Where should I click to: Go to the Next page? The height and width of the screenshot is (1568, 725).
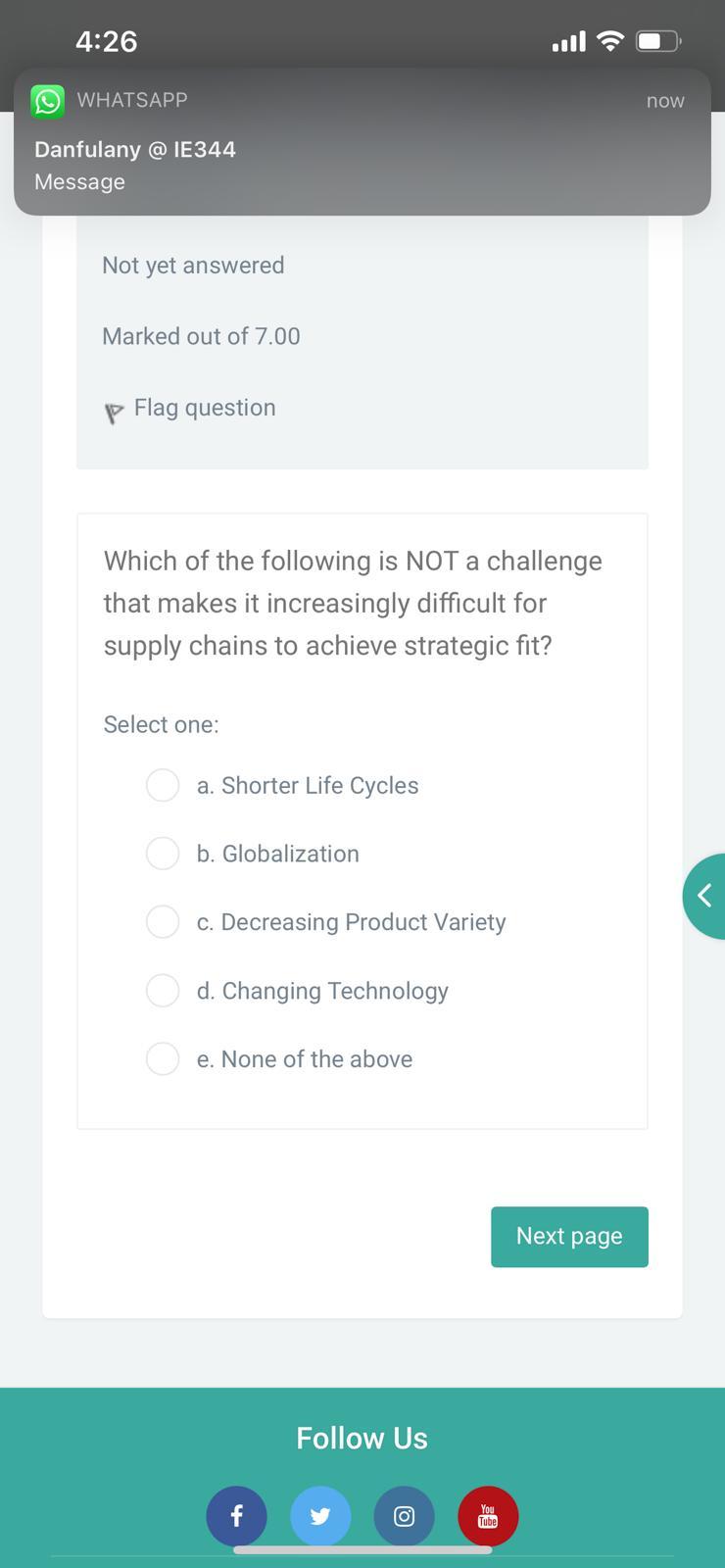point(569,1237)
